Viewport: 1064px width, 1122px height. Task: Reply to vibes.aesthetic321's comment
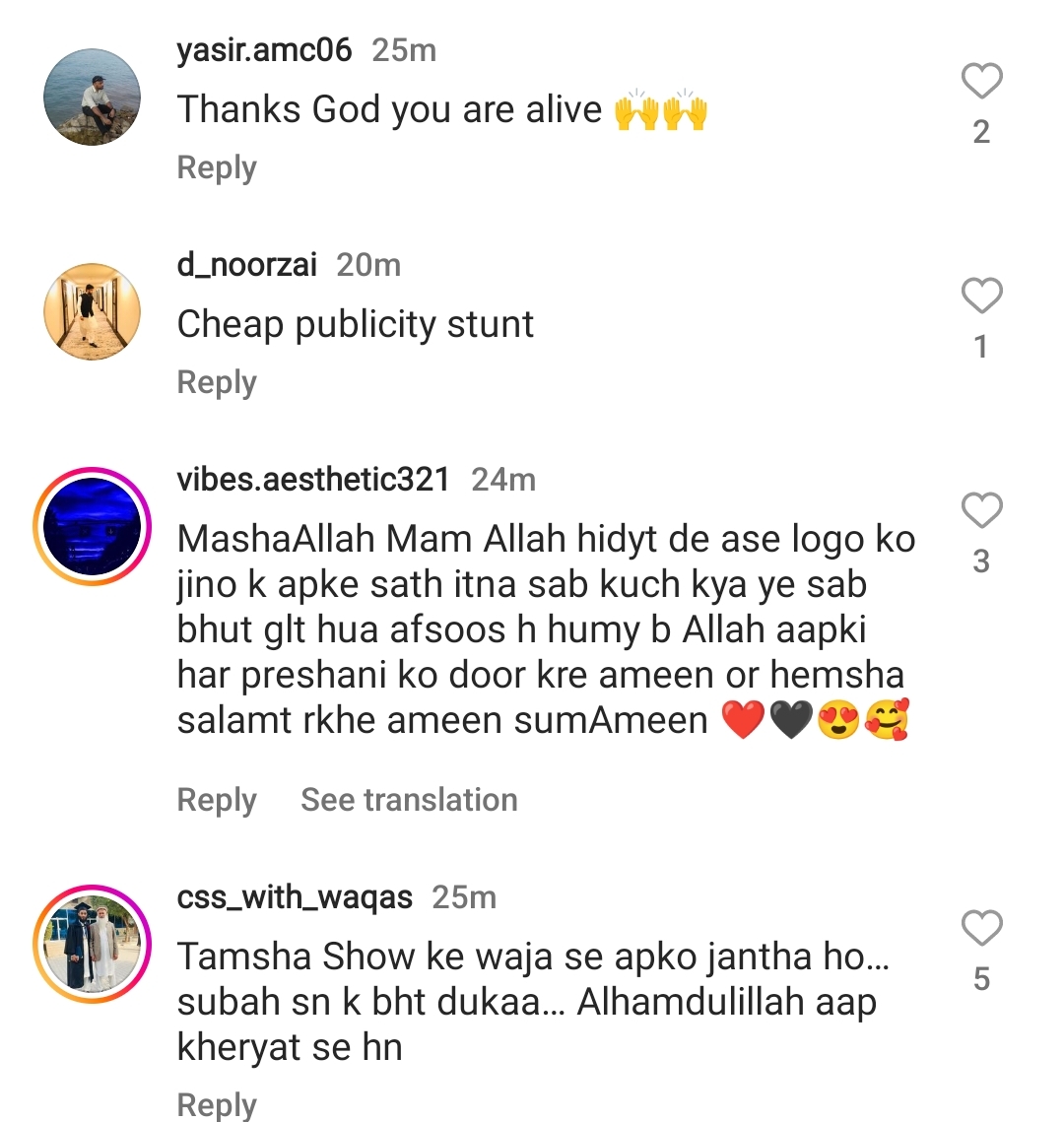217,800
